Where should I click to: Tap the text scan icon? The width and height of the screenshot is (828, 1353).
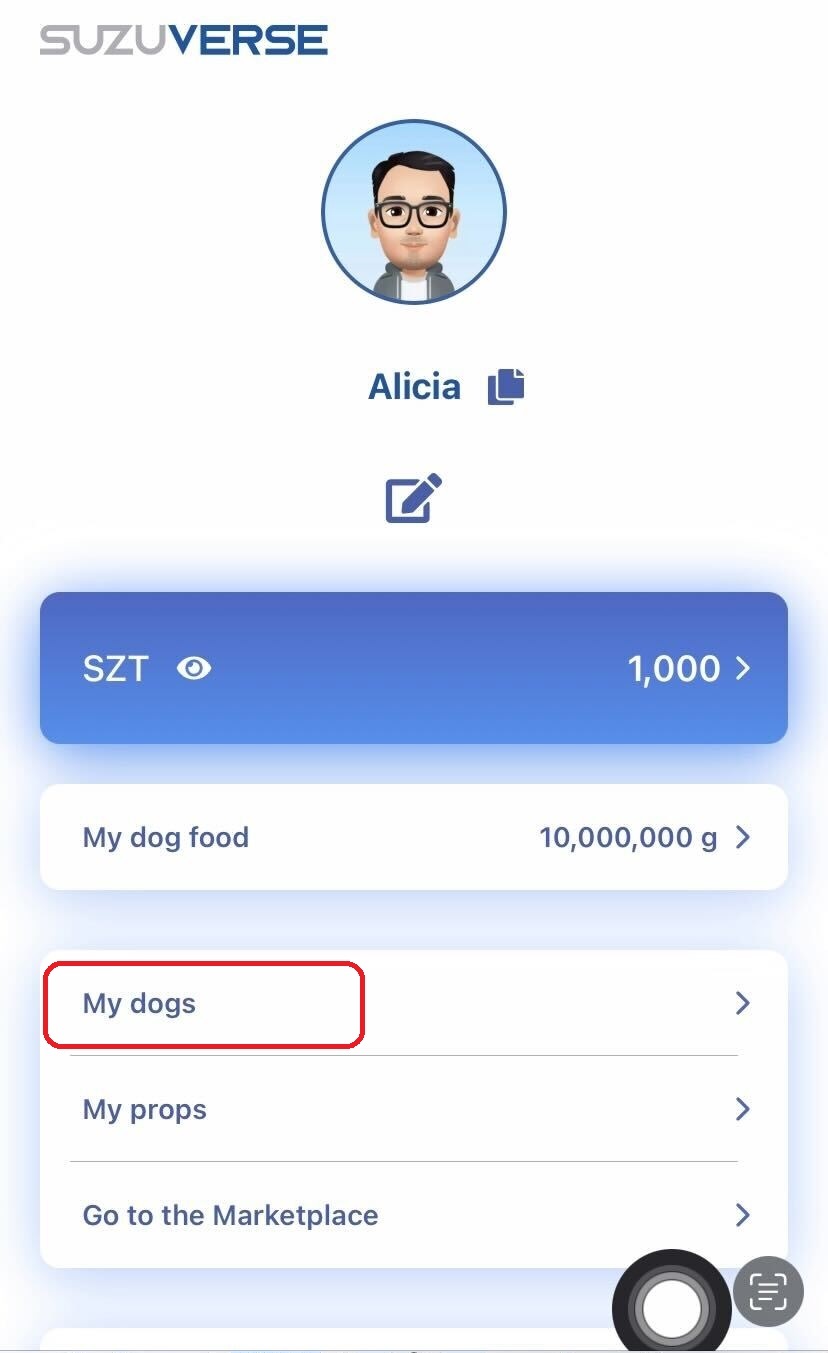pyautogui.click(x=768, y=1292)
